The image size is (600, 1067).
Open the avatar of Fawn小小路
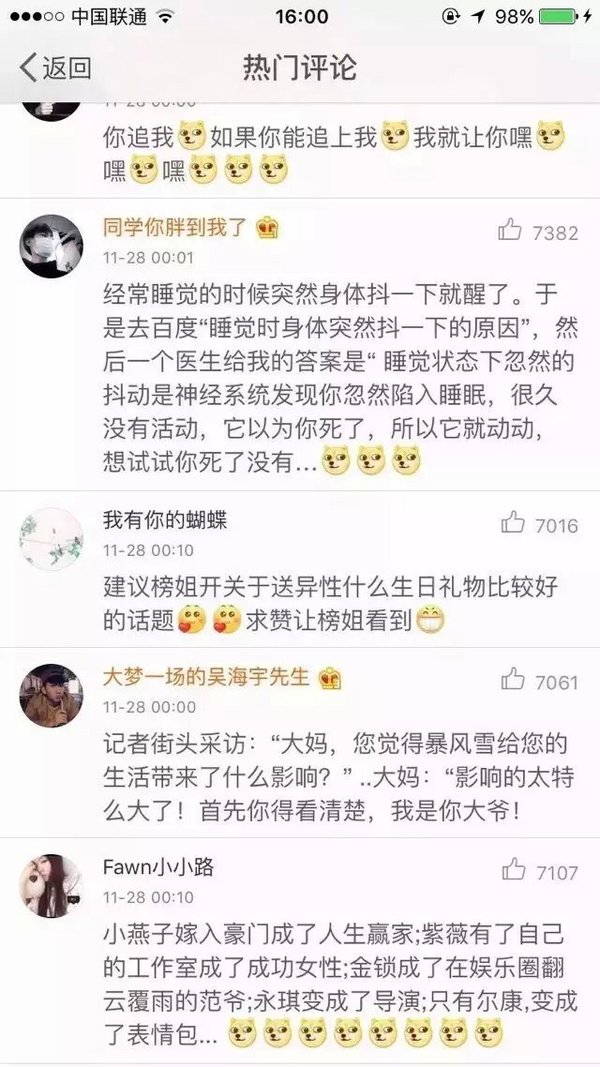tap(51, 886)
